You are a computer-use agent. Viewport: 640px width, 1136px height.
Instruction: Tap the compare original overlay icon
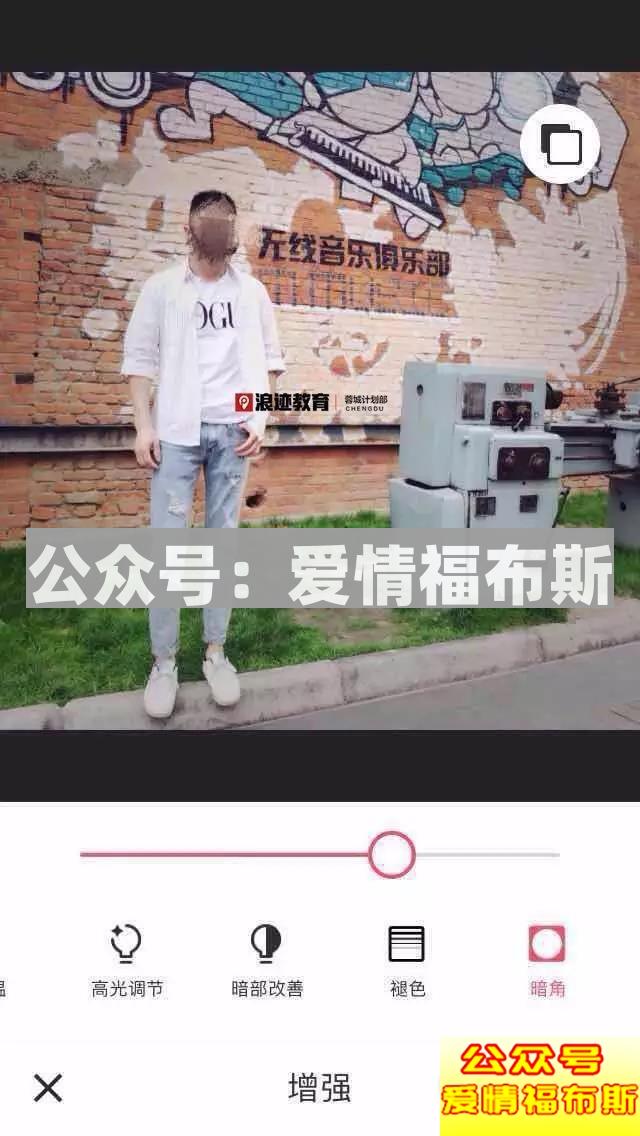pyautogui.click(x=560, y=144)
